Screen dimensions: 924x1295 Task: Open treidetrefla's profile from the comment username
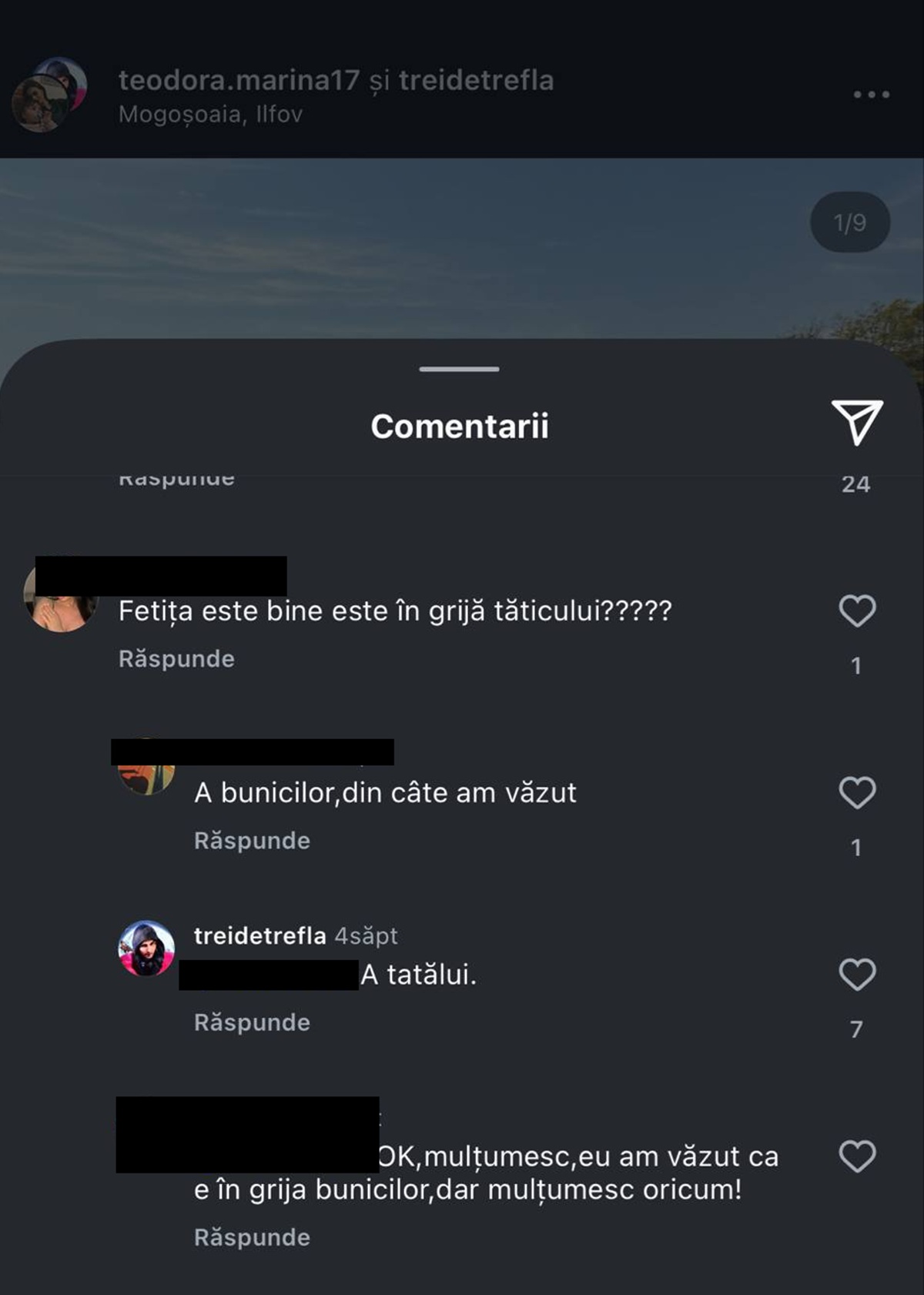coord(259,935)
